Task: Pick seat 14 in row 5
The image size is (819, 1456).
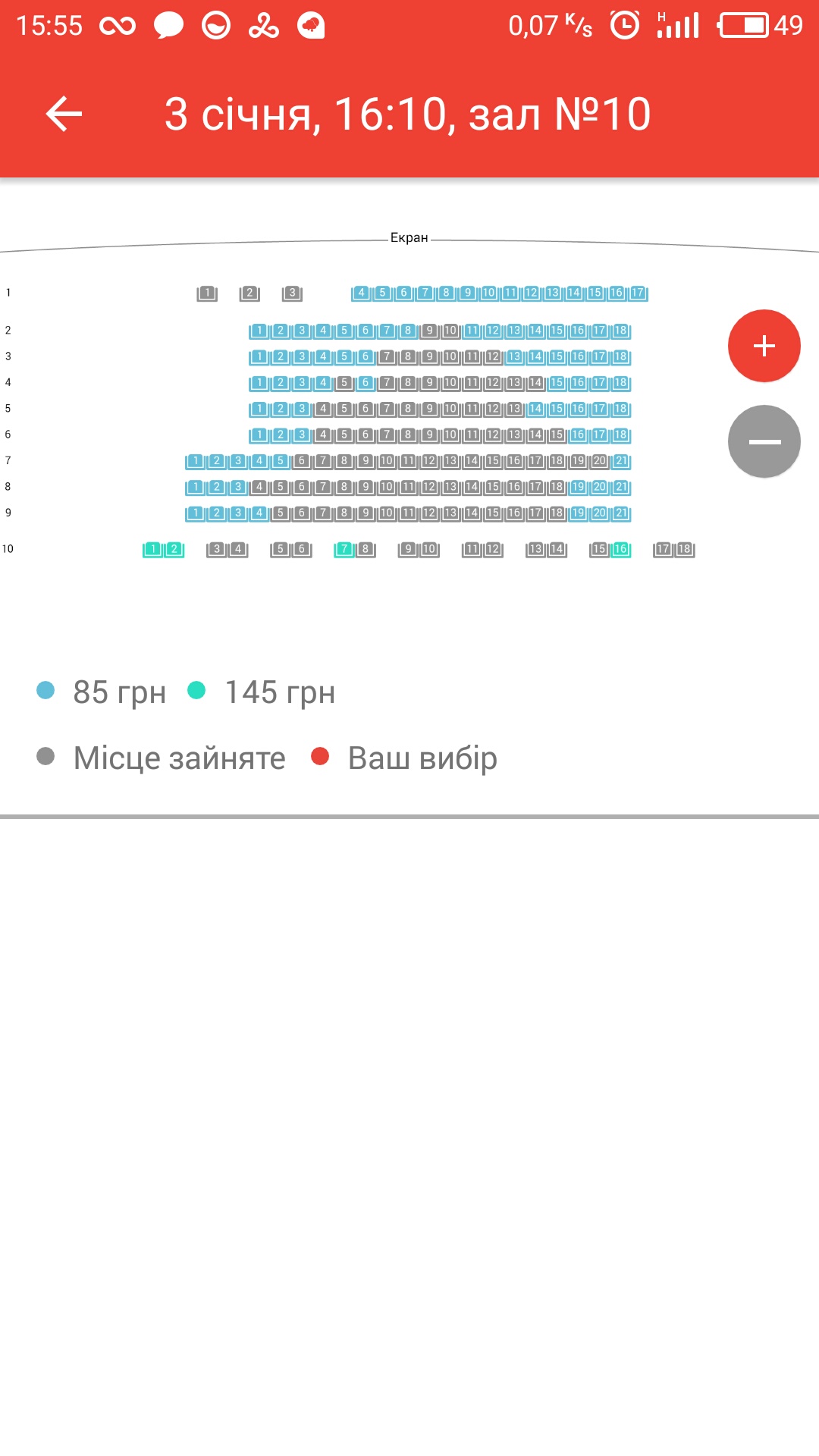Action: (535, 409)
